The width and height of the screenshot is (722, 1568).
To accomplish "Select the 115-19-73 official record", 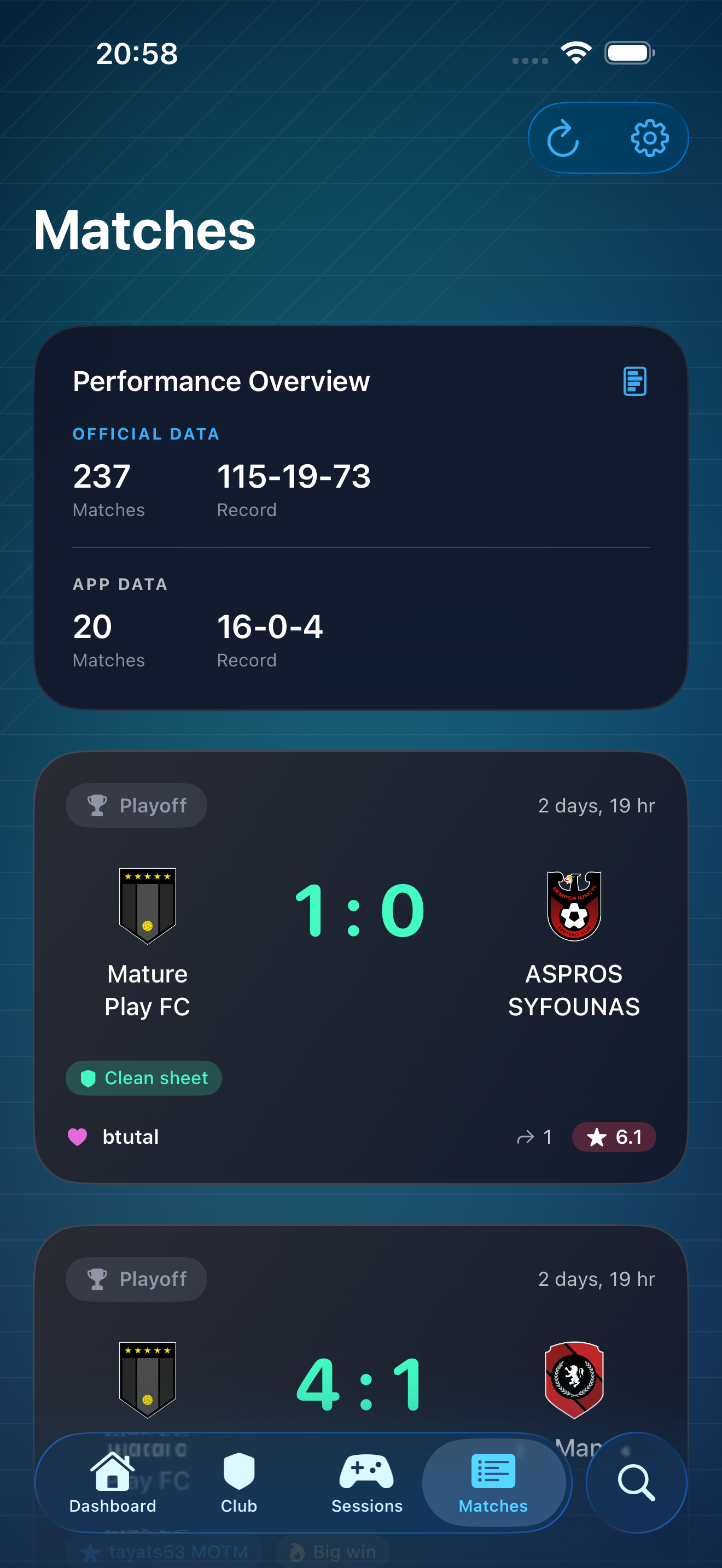I will click(294, 477).
